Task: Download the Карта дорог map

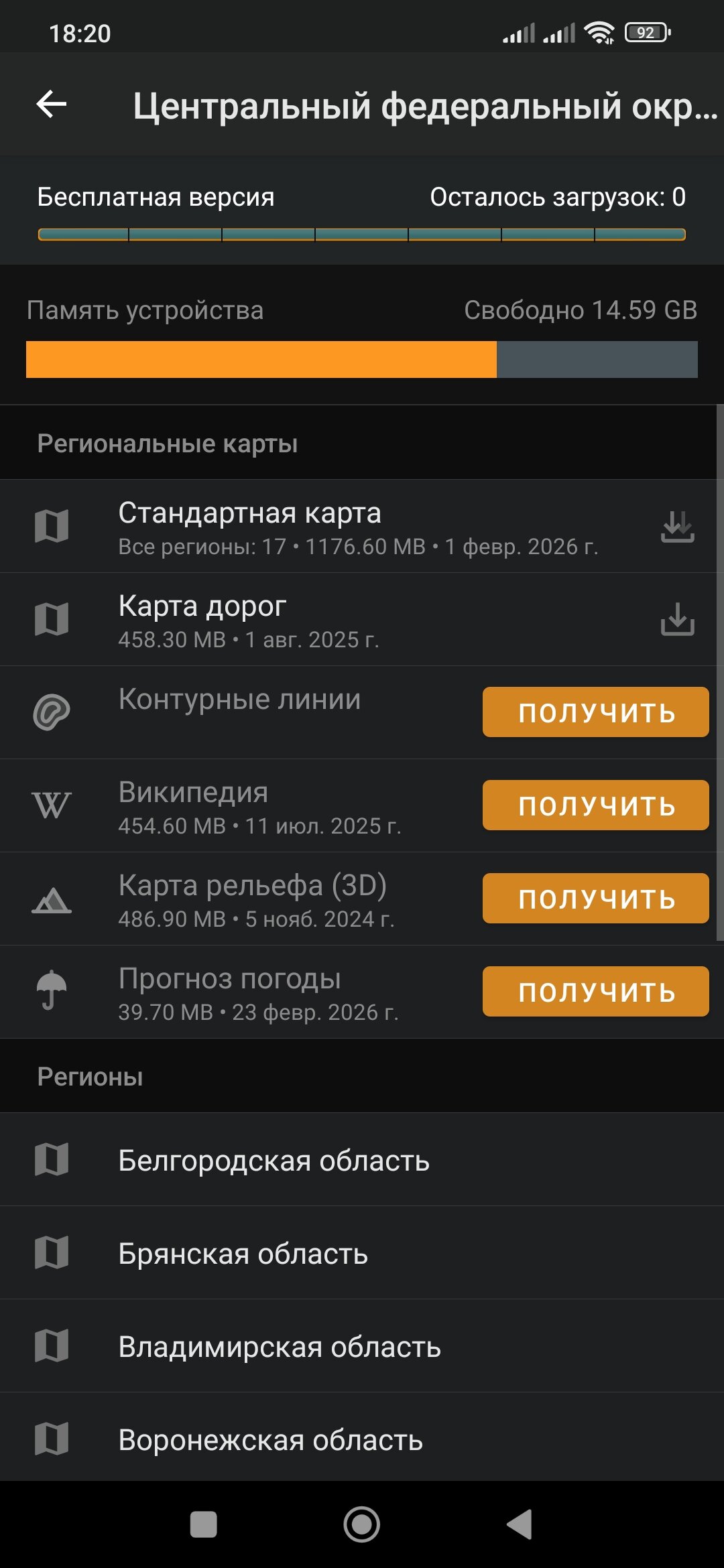Action: tap(677, 619)
